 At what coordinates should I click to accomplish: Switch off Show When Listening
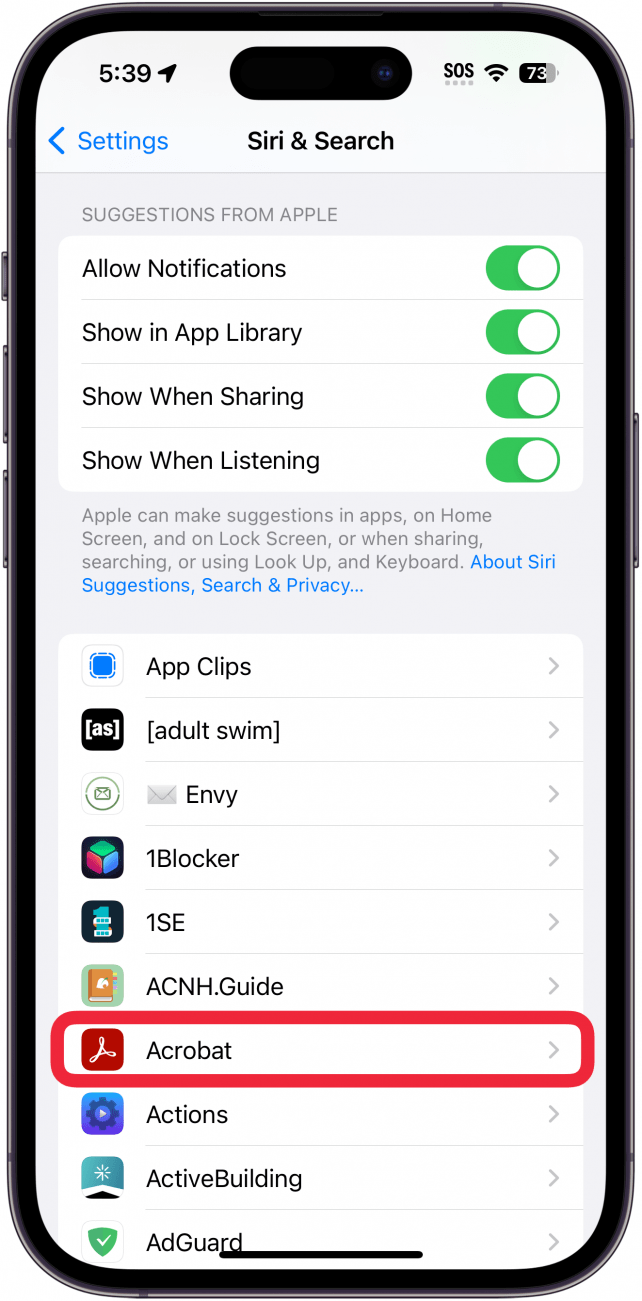point(522,461)
